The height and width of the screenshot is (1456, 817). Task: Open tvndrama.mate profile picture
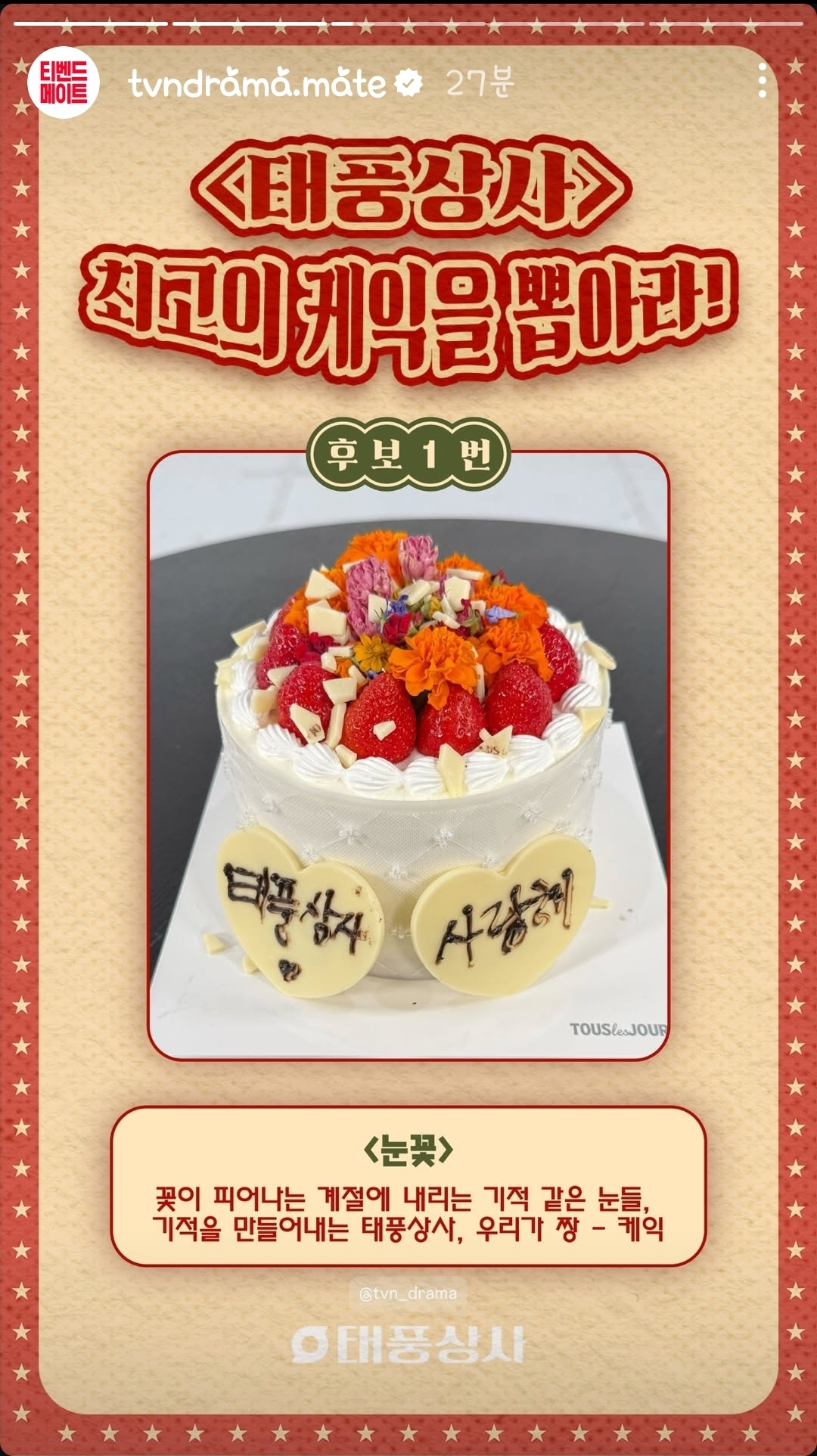64,82
